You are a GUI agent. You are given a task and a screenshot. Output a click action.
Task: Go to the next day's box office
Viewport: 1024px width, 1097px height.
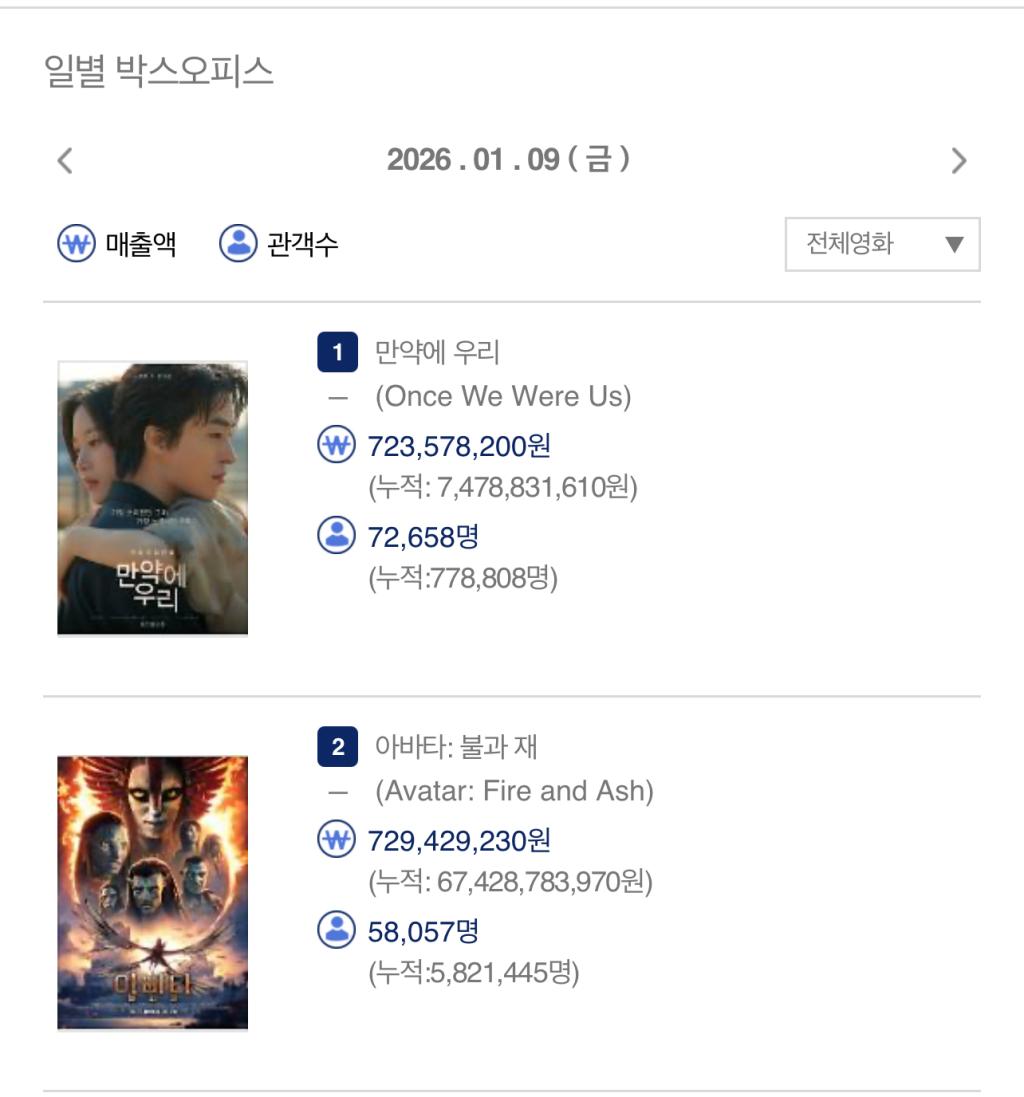click(958, 160)
